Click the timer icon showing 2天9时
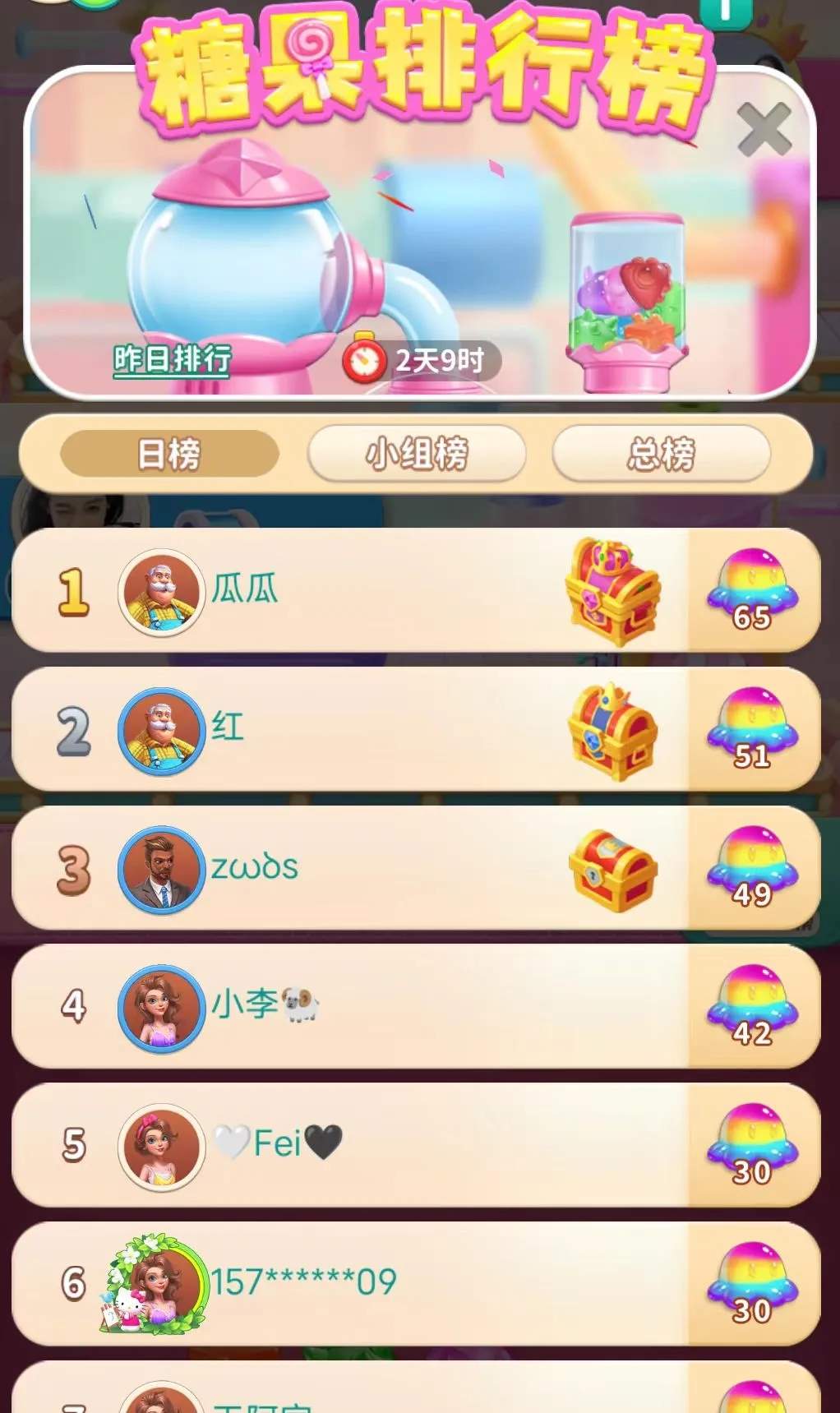Image resolution: width=840 pixels, height=1413 pixels. coord(365,359)
